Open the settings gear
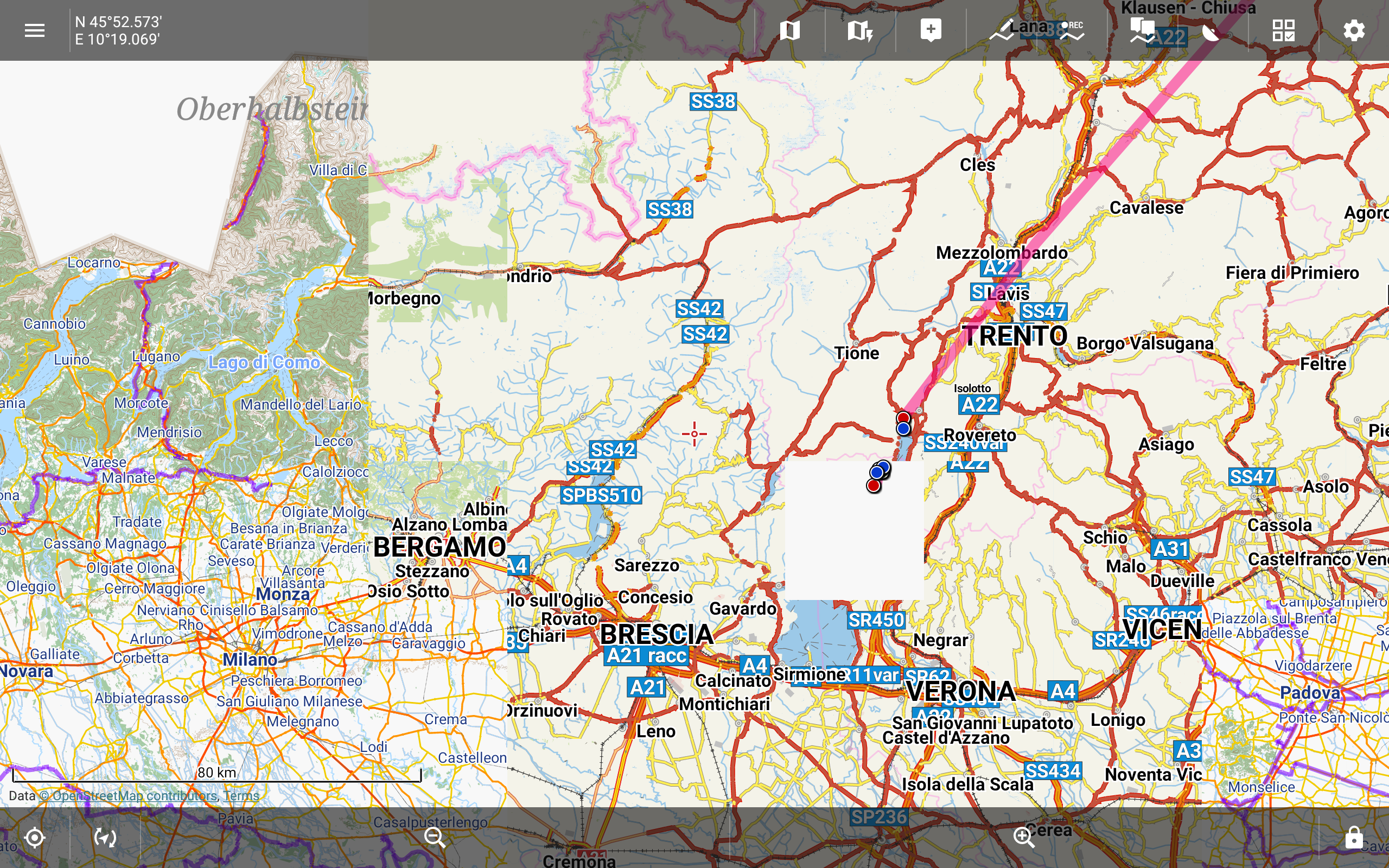 1353,30
